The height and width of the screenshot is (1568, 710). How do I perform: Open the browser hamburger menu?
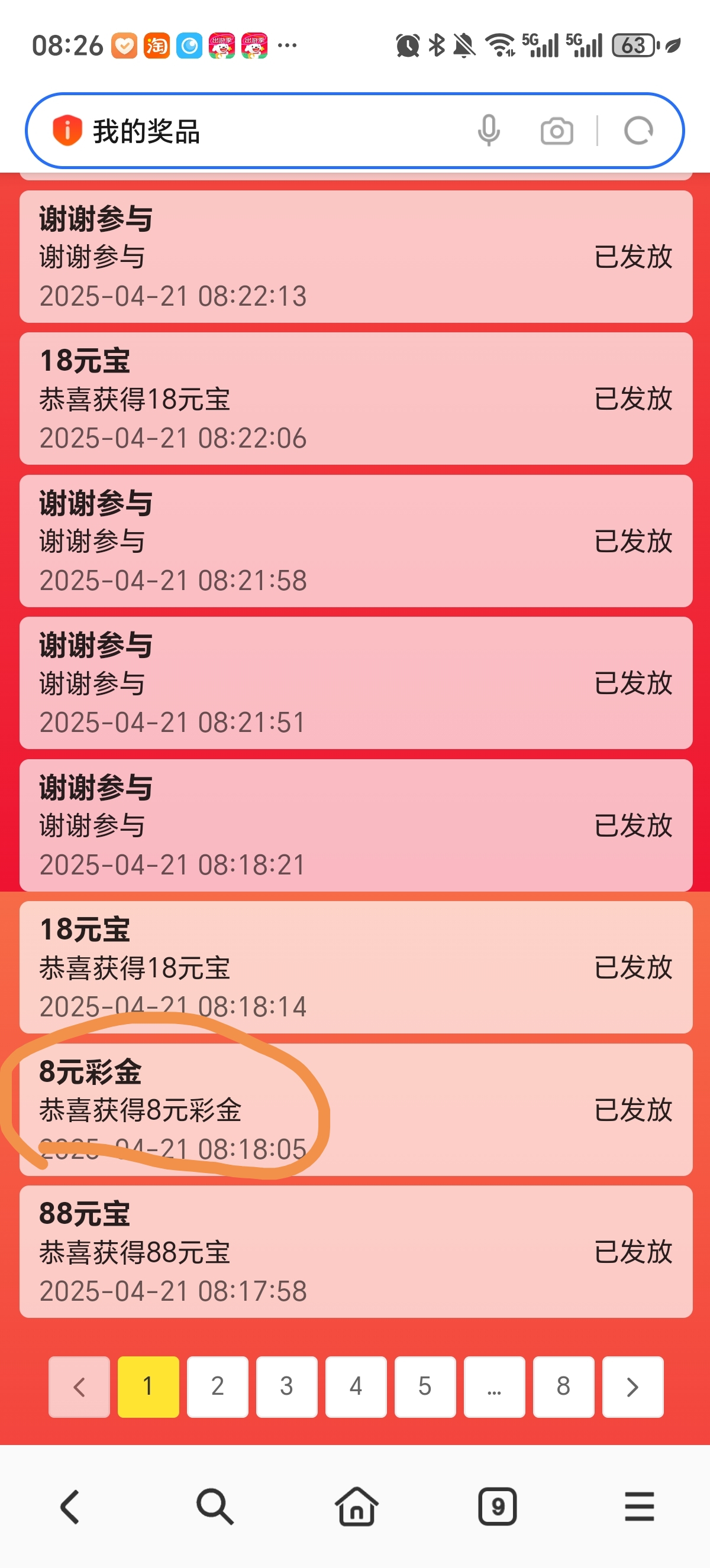click(640, 1507)
